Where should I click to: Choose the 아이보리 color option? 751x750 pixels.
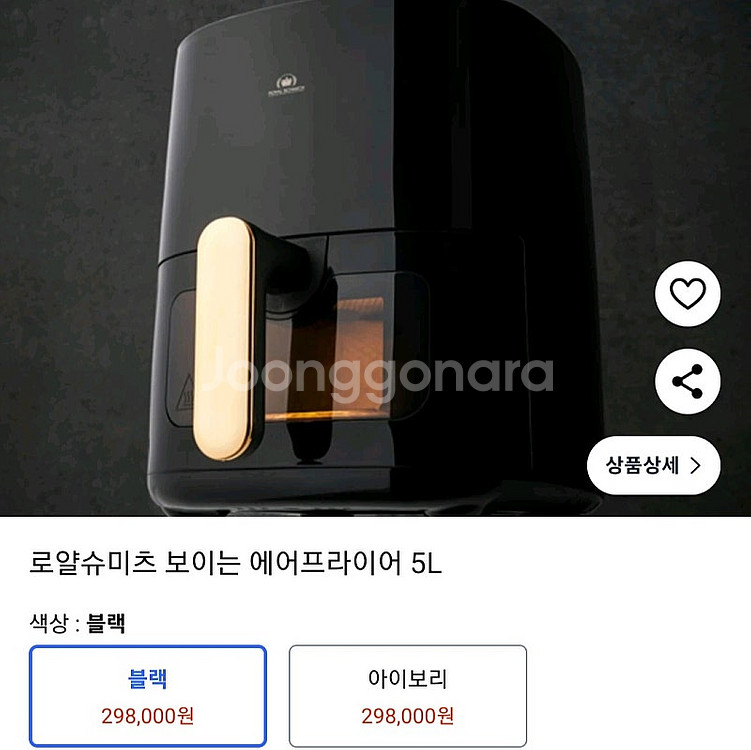(407, 696)
